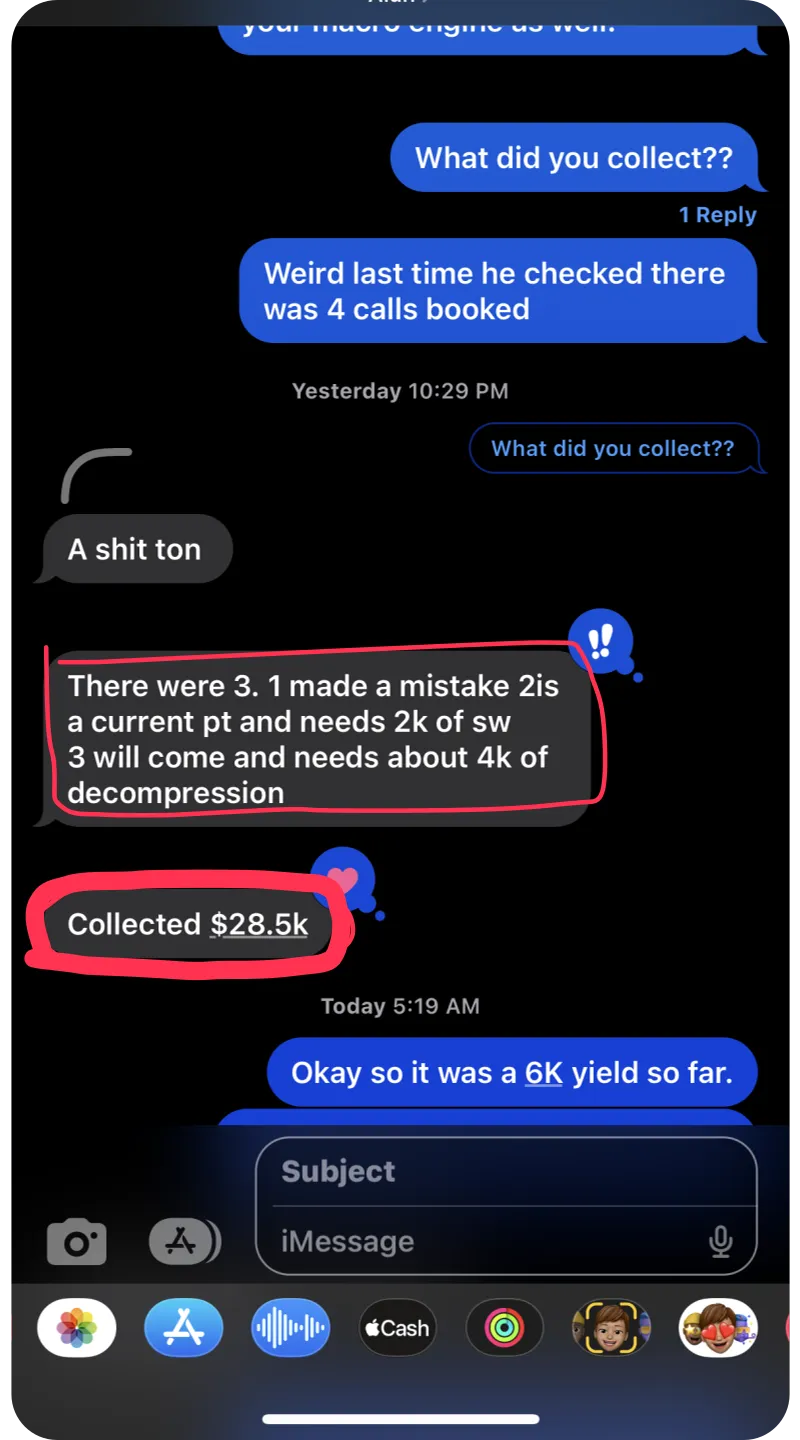This screenshot has width=800, height=1440.
Task: Open the App Store iMessage app
Action: 183,1327
